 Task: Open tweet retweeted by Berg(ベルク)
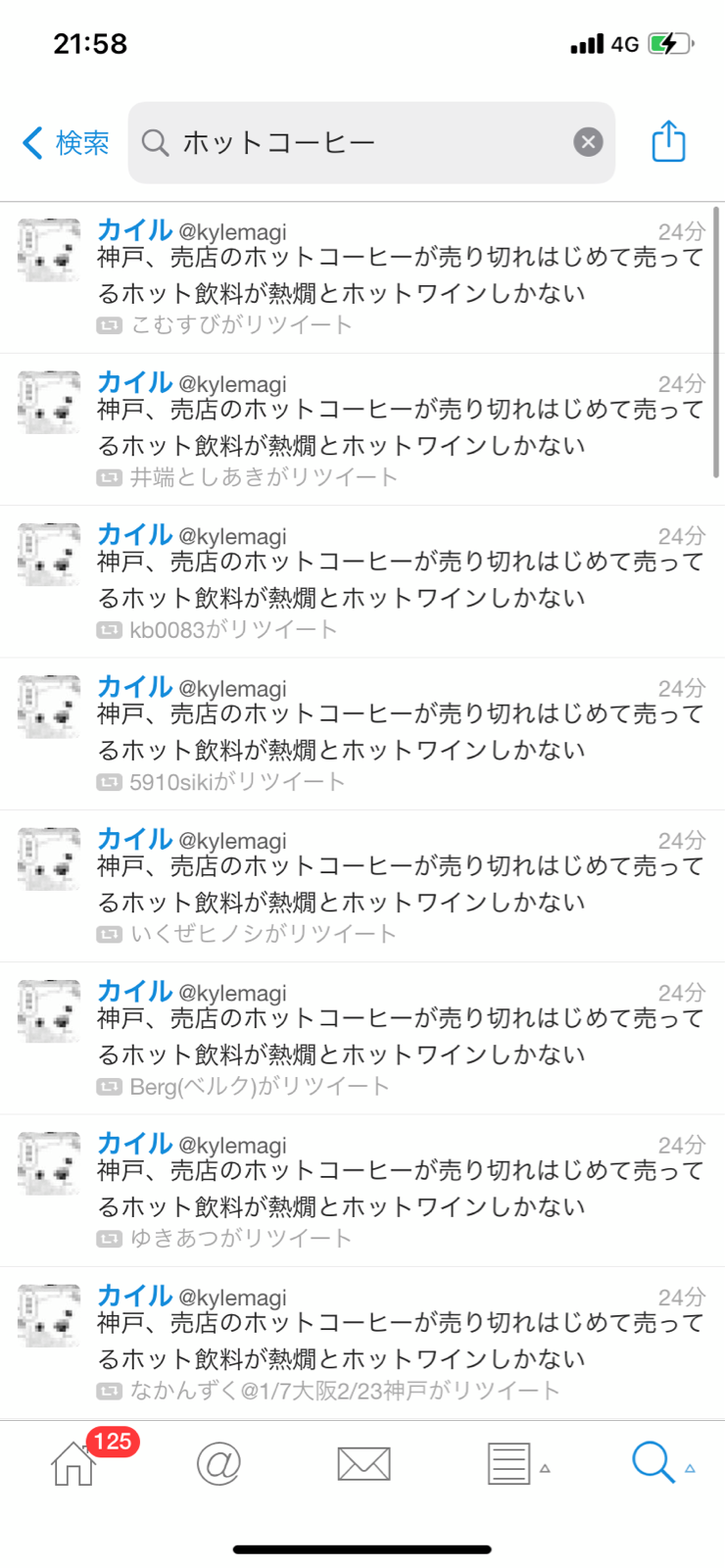[x=400, y=1037]
